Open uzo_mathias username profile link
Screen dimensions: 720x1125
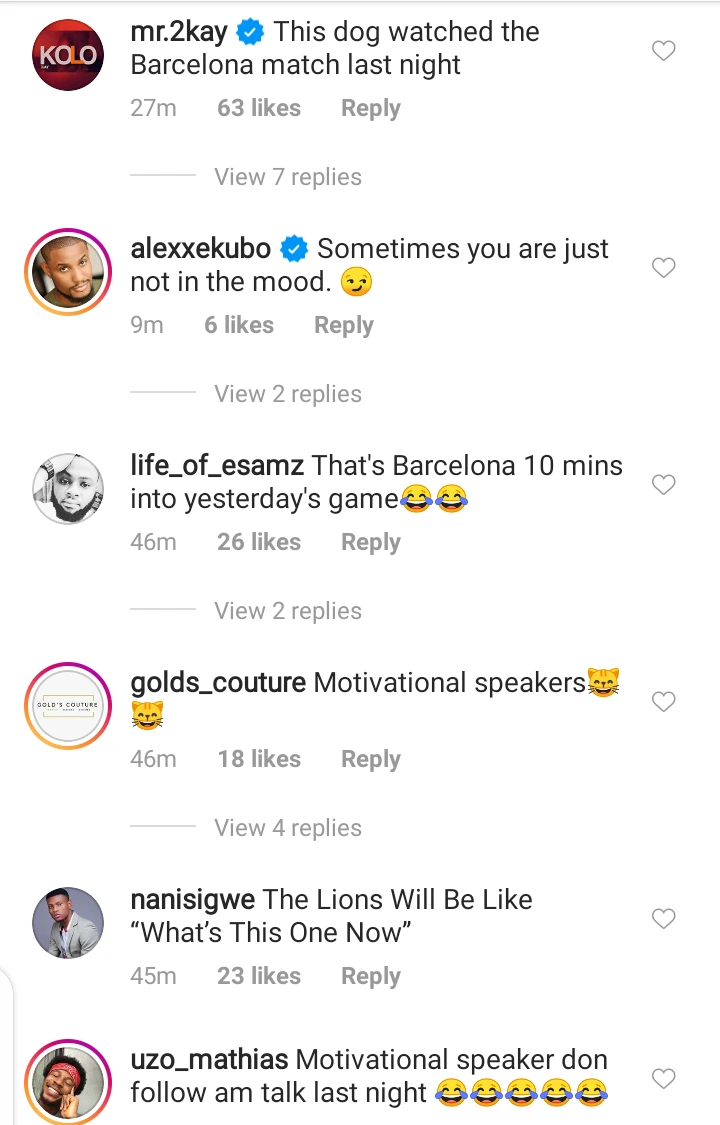[210, 1059]
